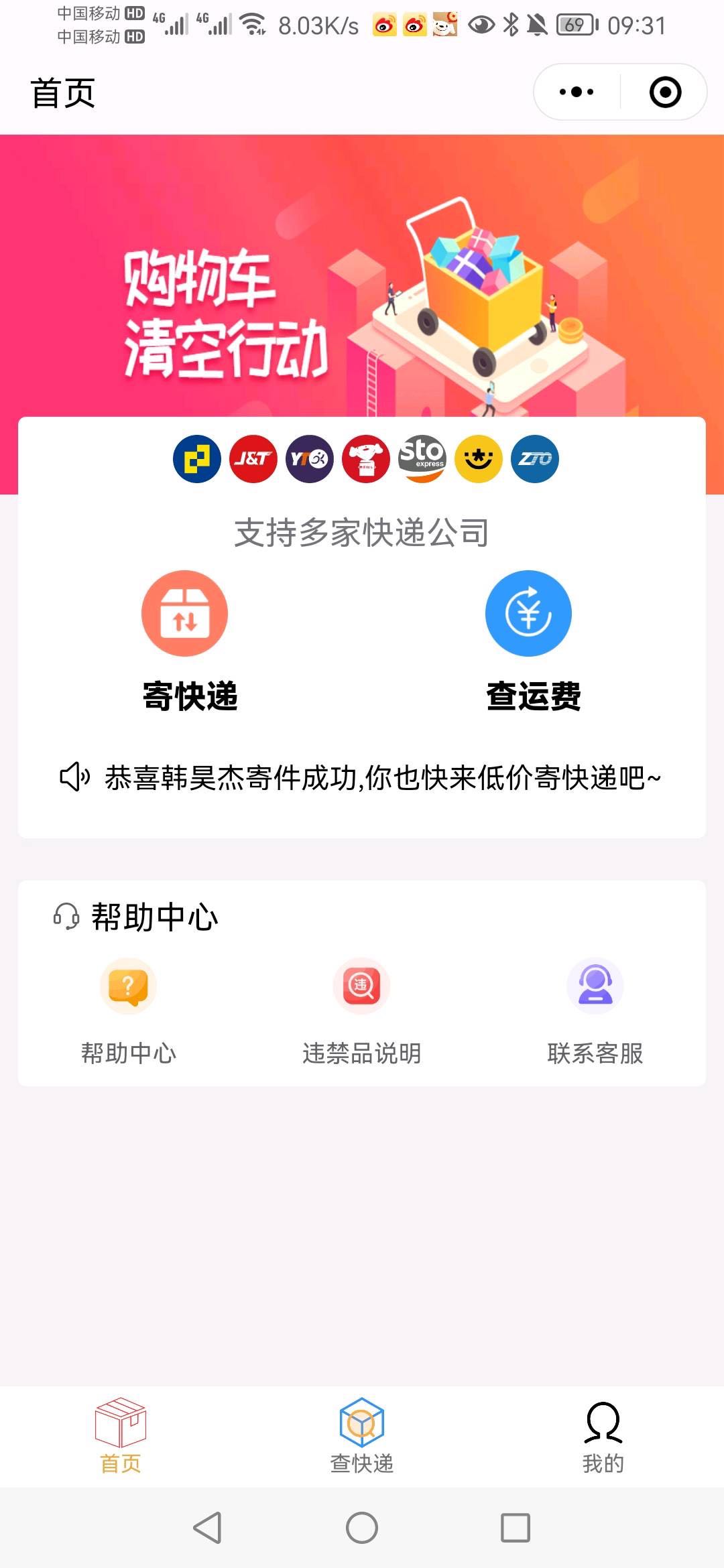Image resolution: width=724 pixels, height=1568 pixels.
Task: Open 查运费 to check shipping cost
Action: coord(529,640)
